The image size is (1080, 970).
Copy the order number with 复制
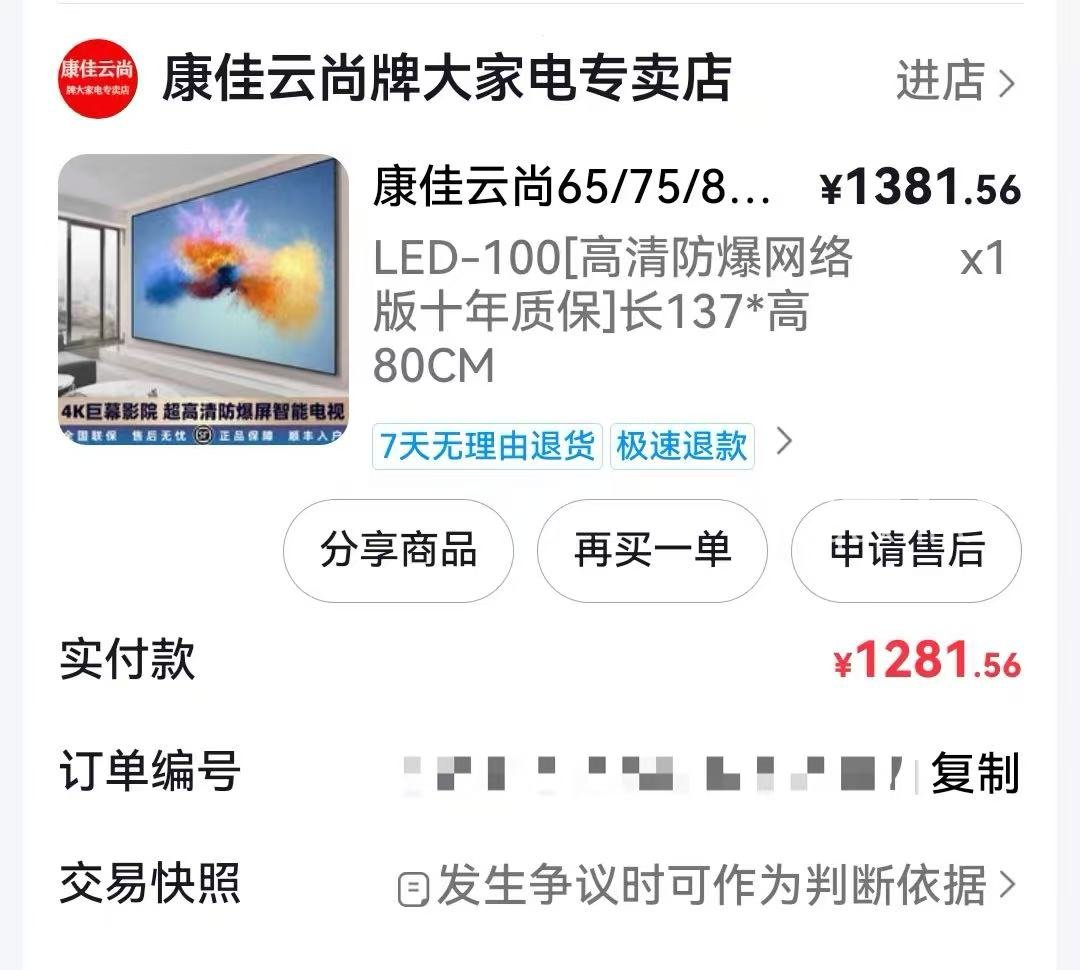975,773
